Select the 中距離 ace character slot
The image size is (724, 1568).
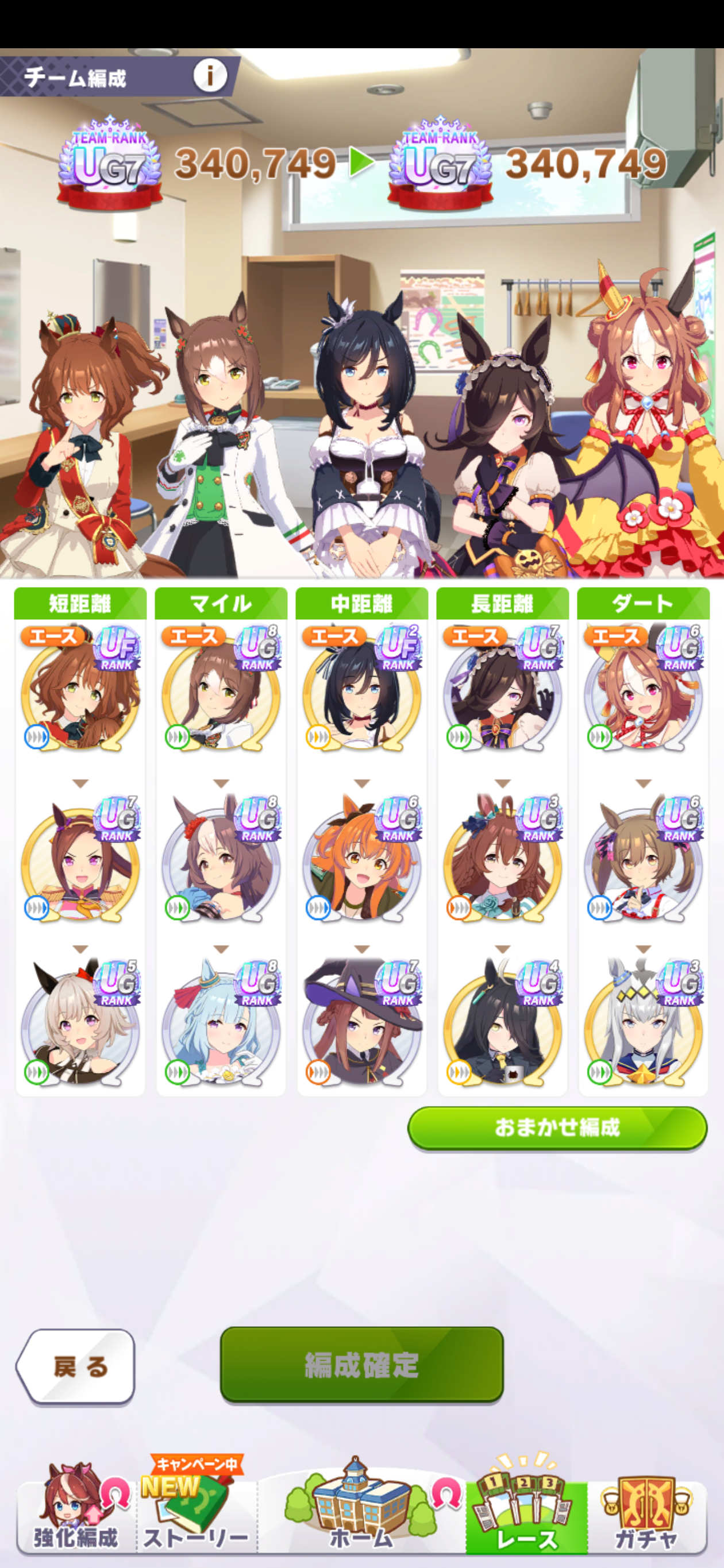point(361,691)
